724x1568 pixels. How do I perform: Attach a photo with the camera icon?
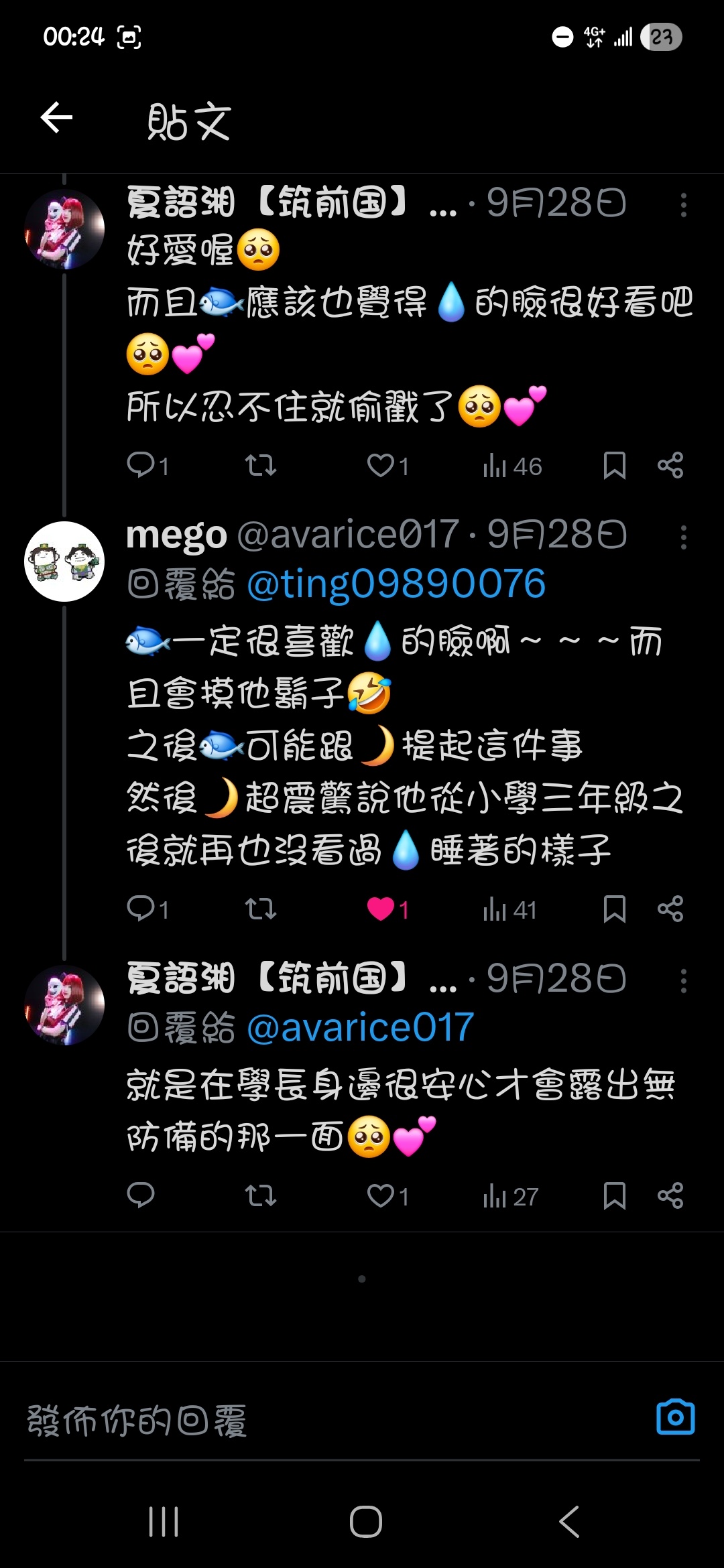point(675,1417)
